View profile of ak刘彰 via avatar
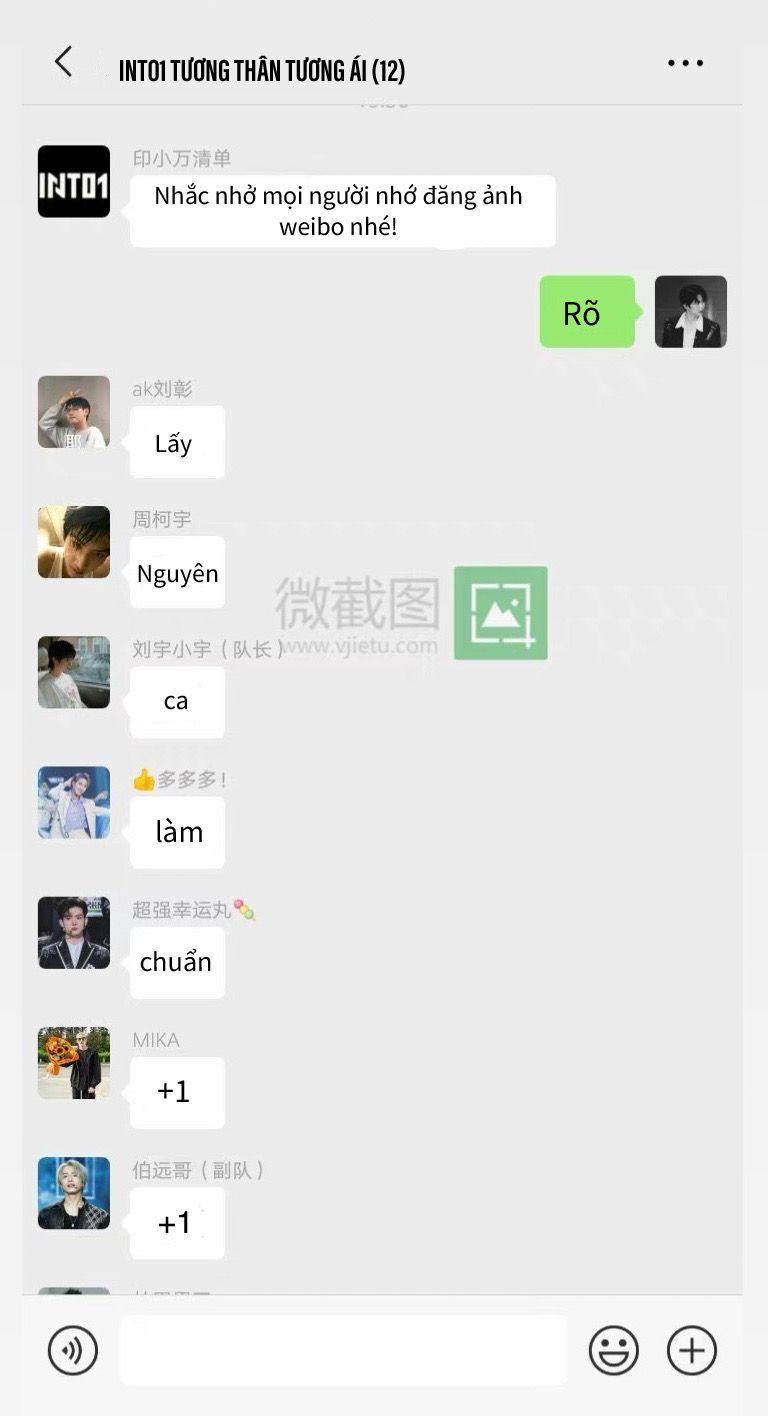 pyautogui.click(x=74, y=412)
